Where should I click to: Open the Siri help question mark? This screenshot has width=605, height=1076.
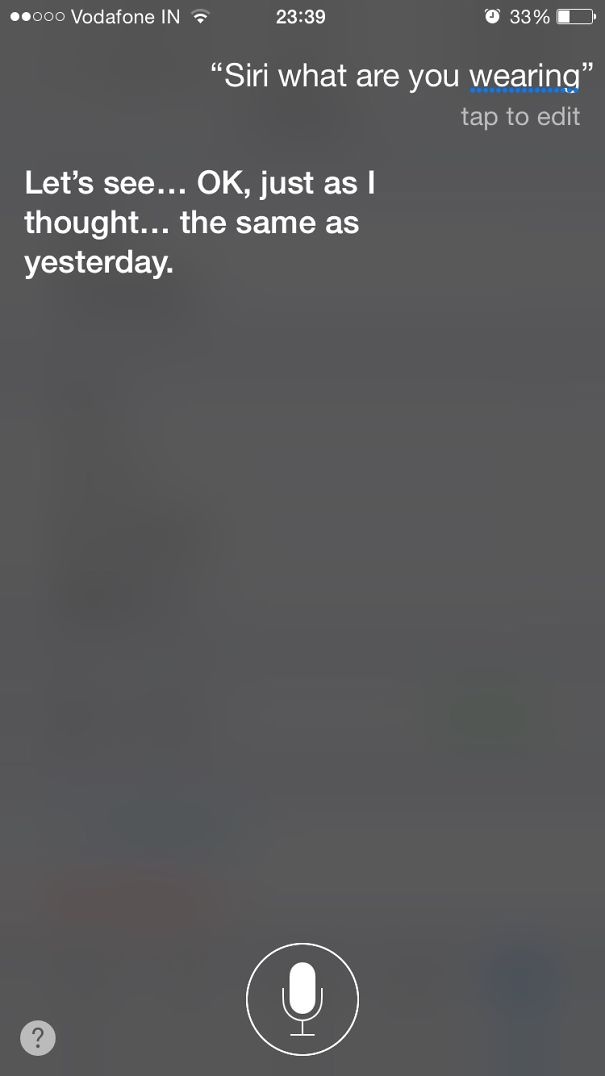click(38, 1037)
